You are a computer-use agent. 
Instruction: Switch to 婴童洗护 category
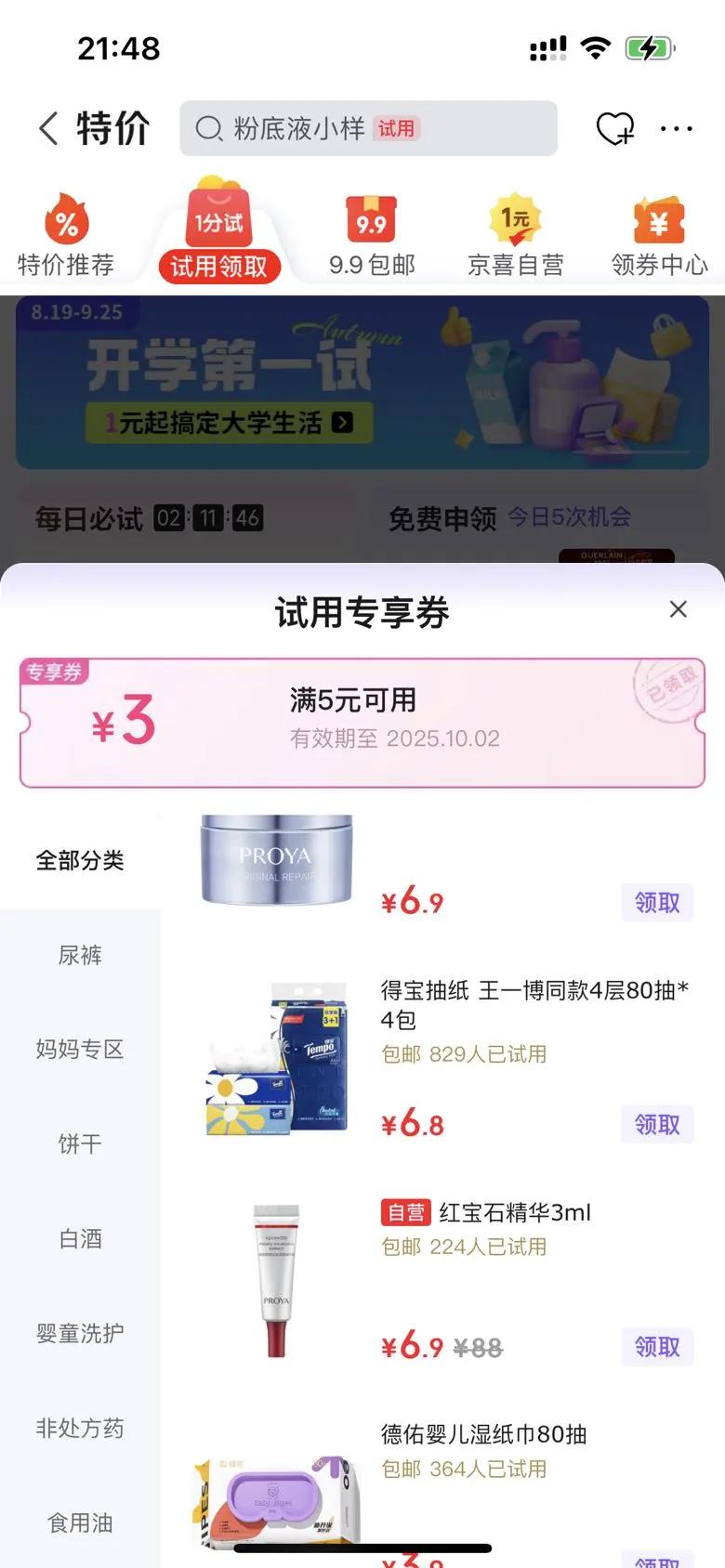(x=80, y=1333)
